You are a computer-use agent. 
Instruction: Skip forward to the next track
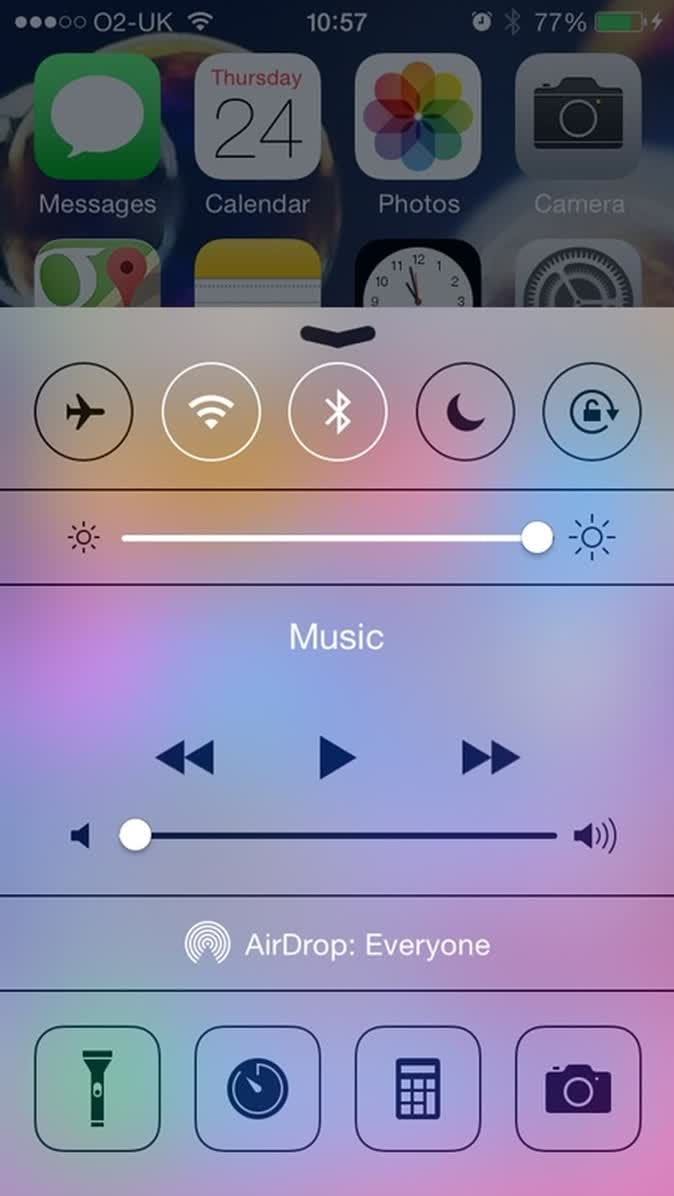click(x=490, y=758)
